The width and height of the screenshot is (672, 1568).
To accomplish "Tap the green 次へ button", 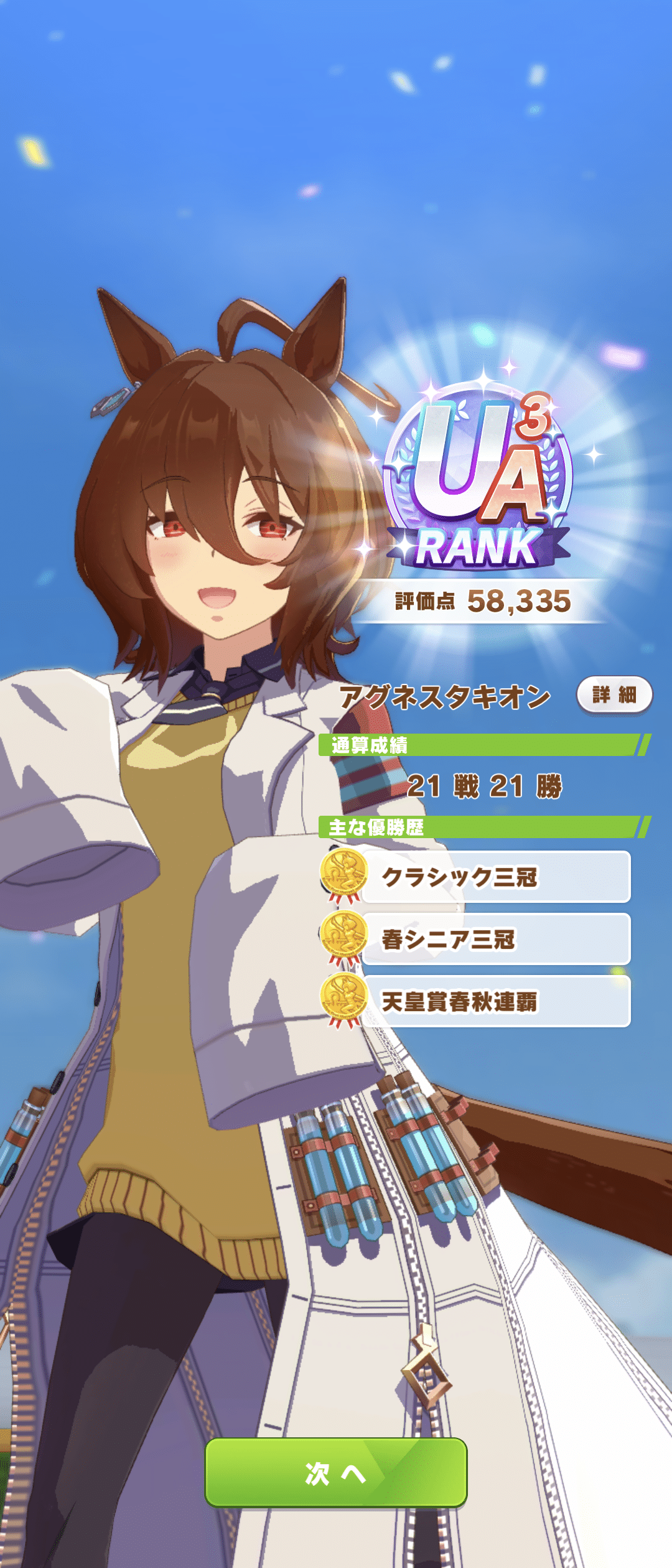I will (336, 1472).
